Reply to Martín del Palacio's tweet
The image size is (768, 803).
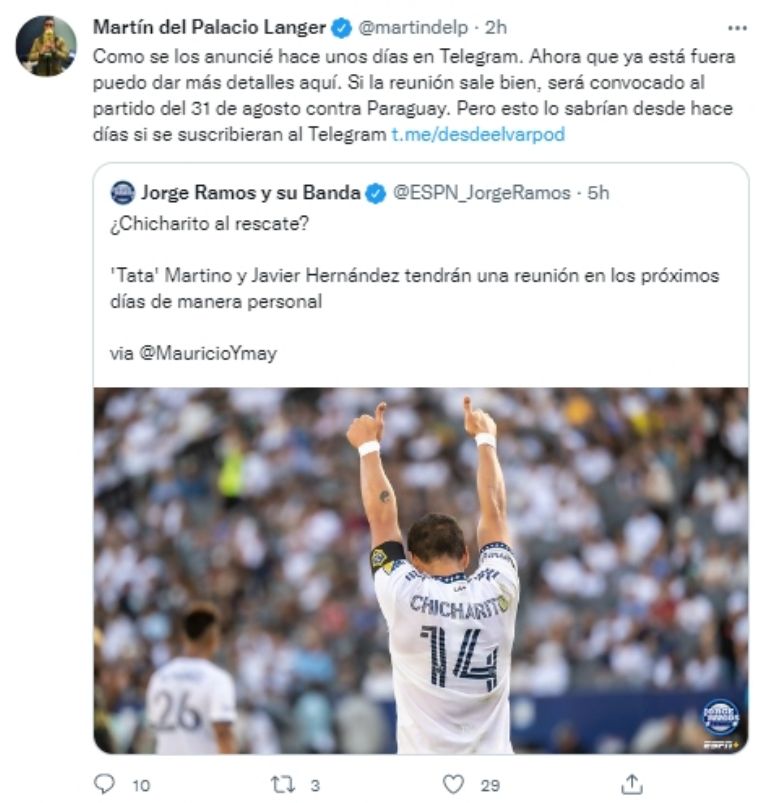(x=105, y=784)
